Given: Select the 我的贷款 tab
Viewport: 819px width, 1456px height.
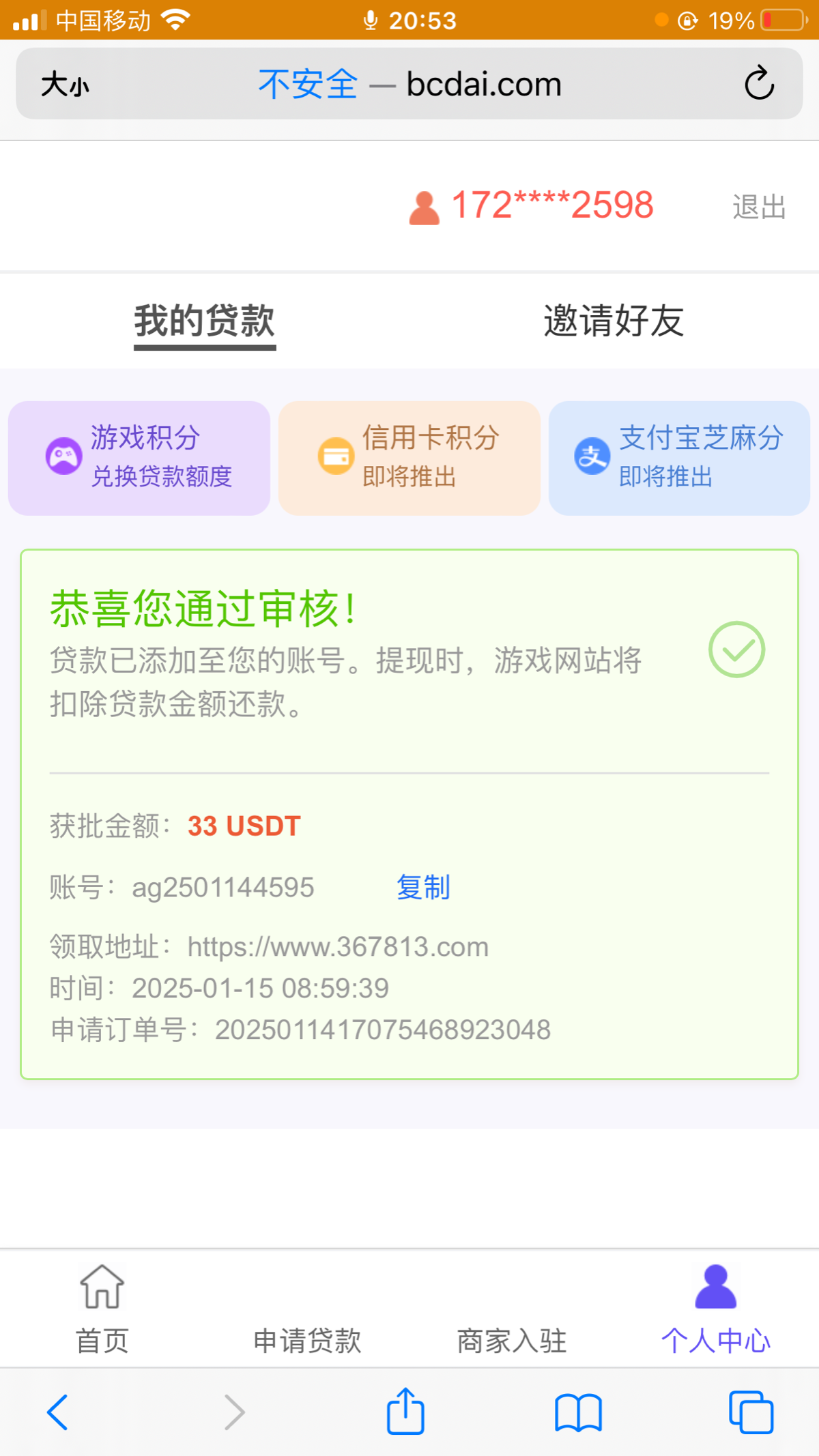Looking at the screenshot, I should pyautogui.click(x=205, y=321).
